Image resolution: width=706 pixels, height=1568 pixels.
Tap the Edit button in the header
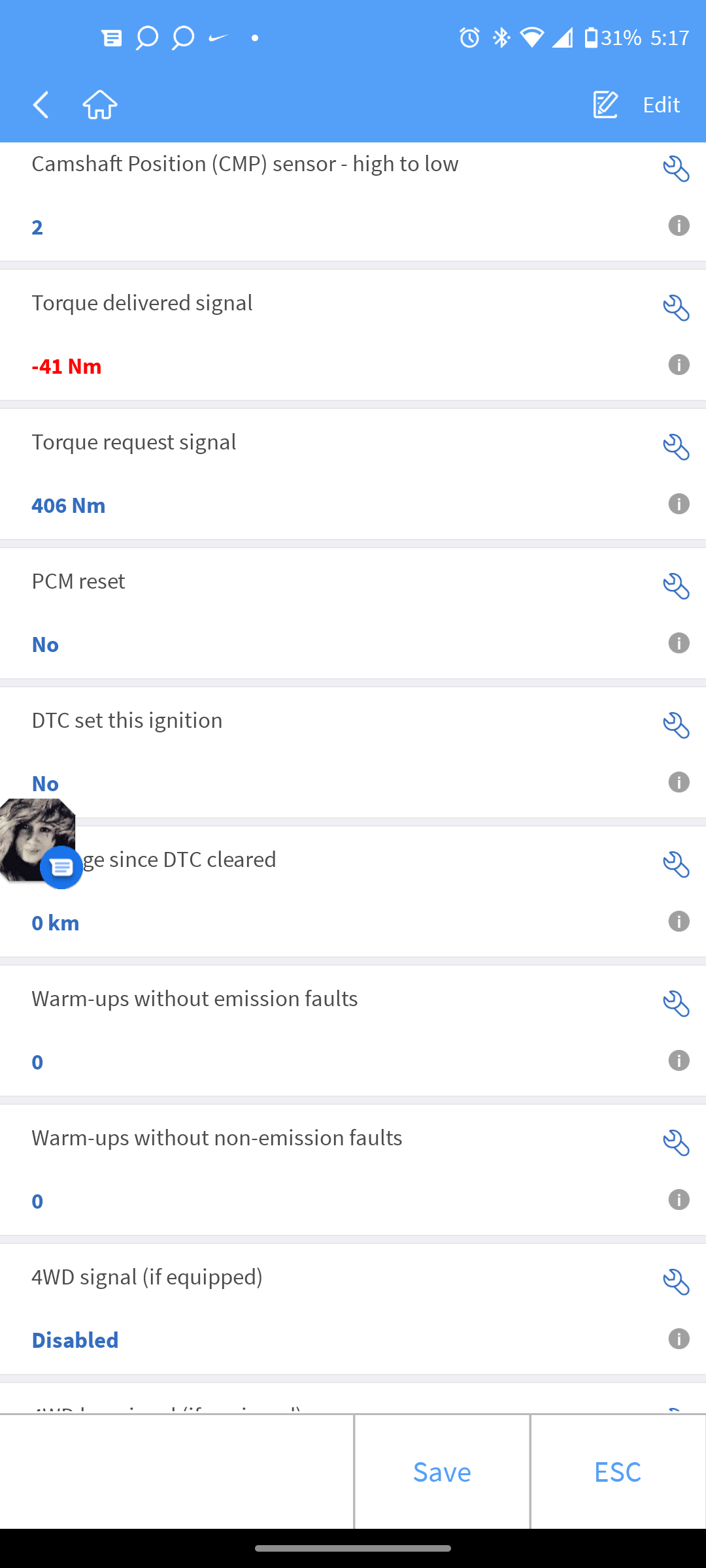point(637,105)
